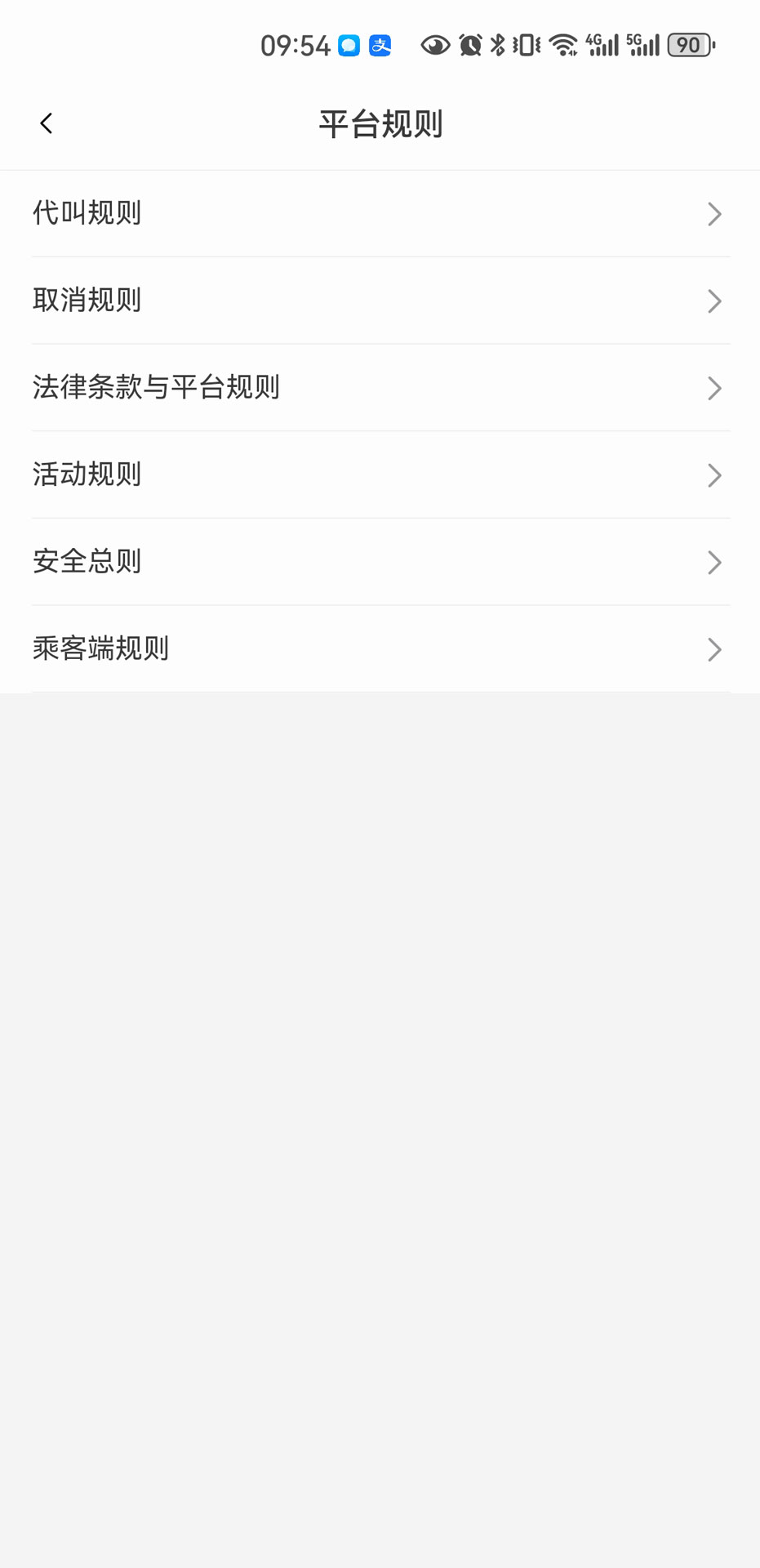
Task: Tap the arrow next to 乘客端规则
Action: point(714,650)
